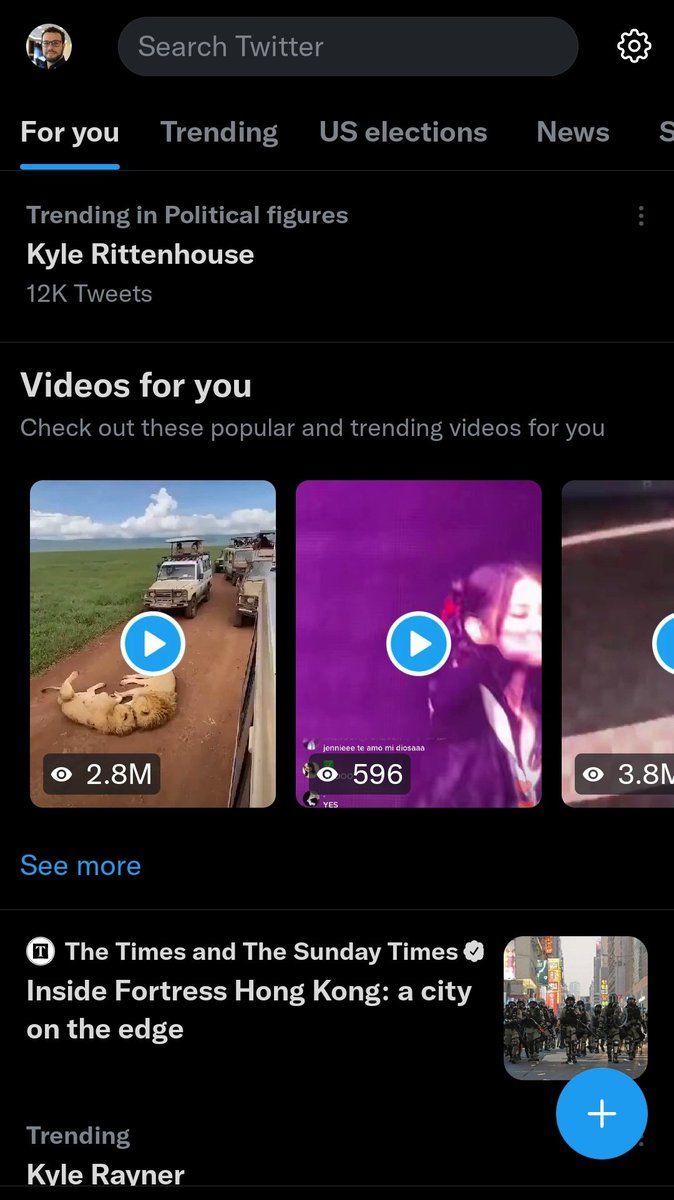Switch to the Trending tab
The height and width of the screenshot is (1200, 674).
[x=219, y=132]
